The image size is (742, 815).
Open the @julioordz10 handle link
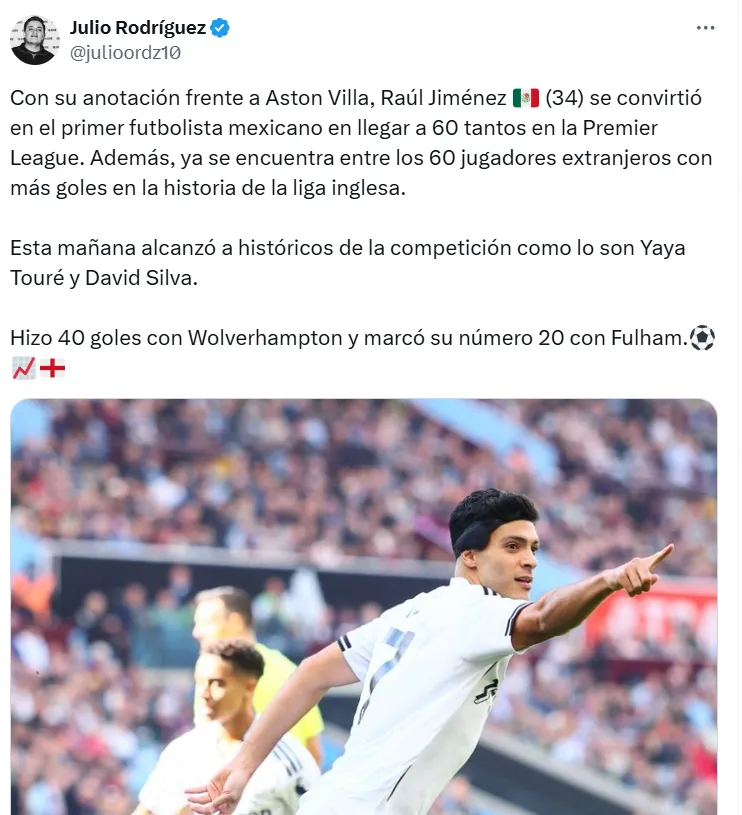pos(125,52)
